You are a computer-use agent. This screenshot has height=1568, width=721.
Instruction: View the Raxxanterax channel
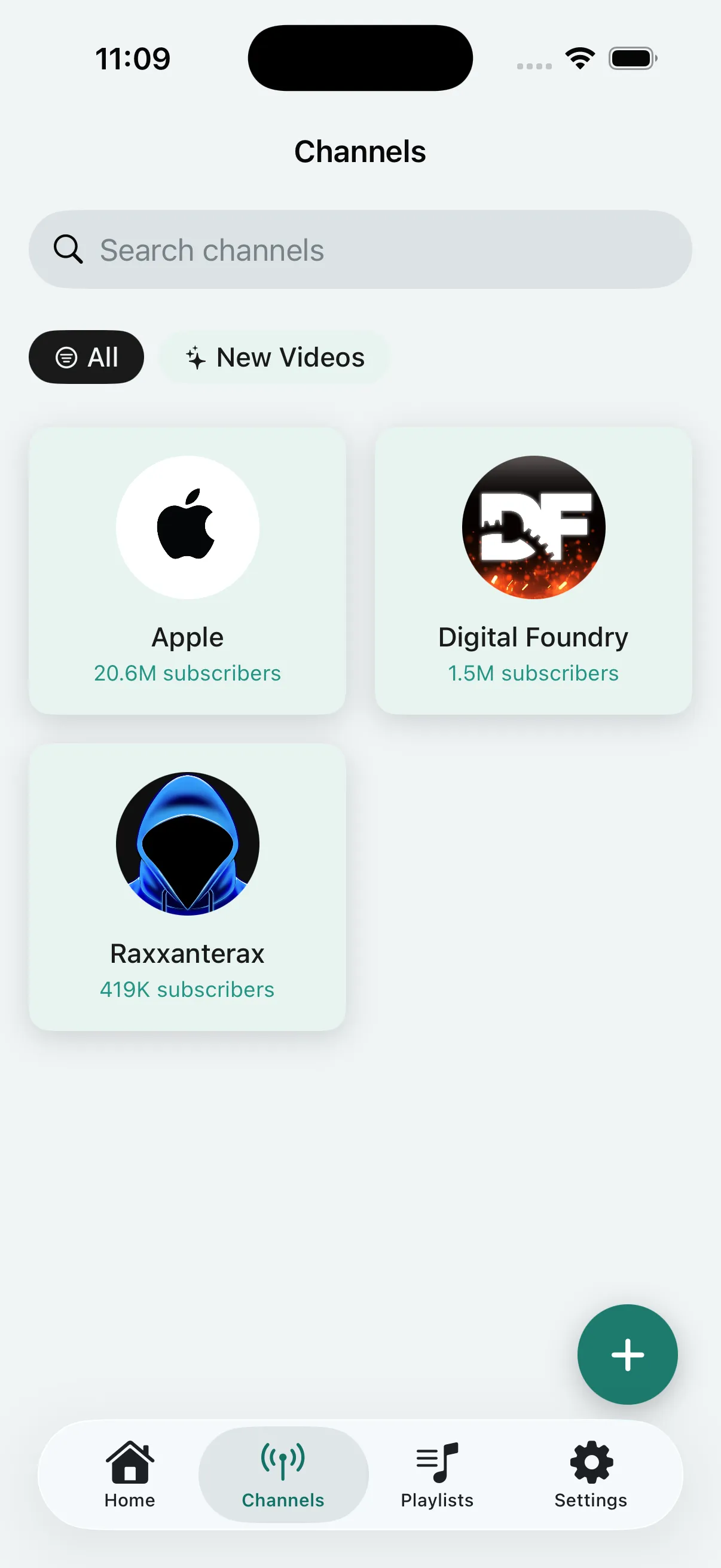point(187,886)
